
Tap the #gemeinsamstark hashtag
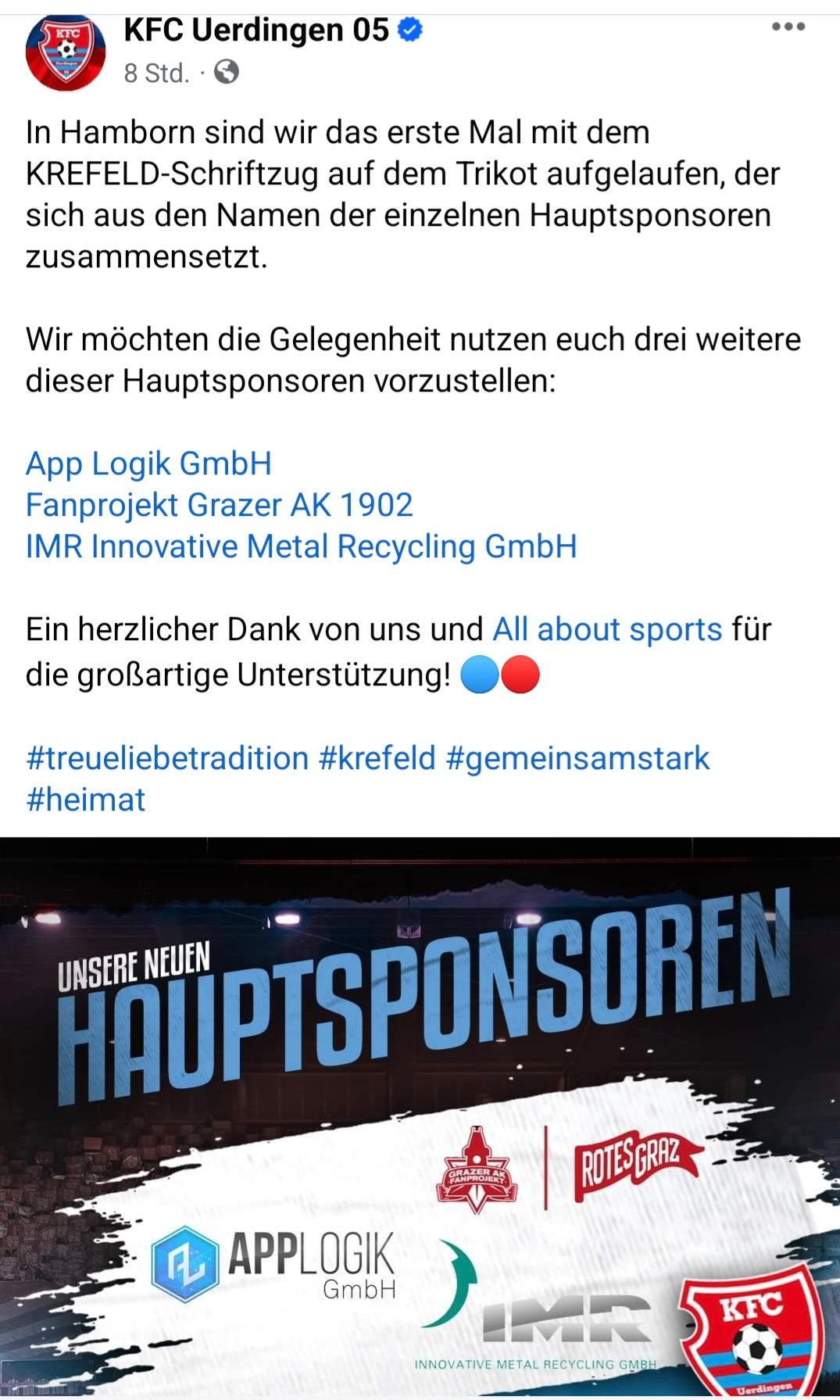click(577, 758)
